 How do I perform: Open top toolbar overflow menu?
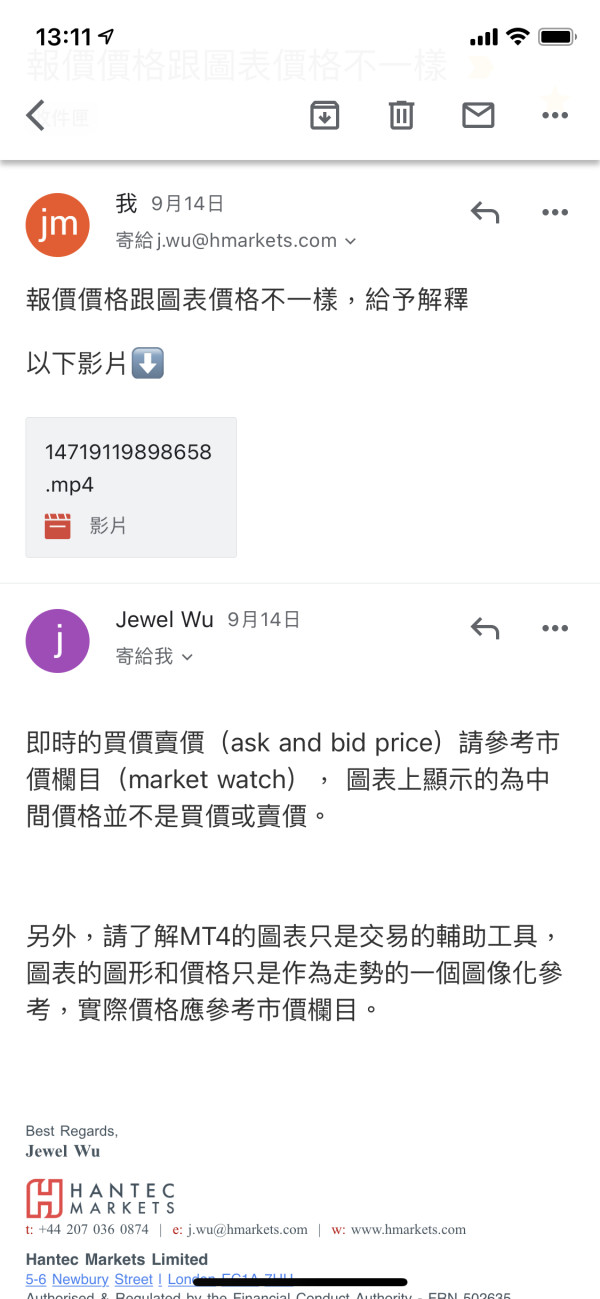pos(554,115)
